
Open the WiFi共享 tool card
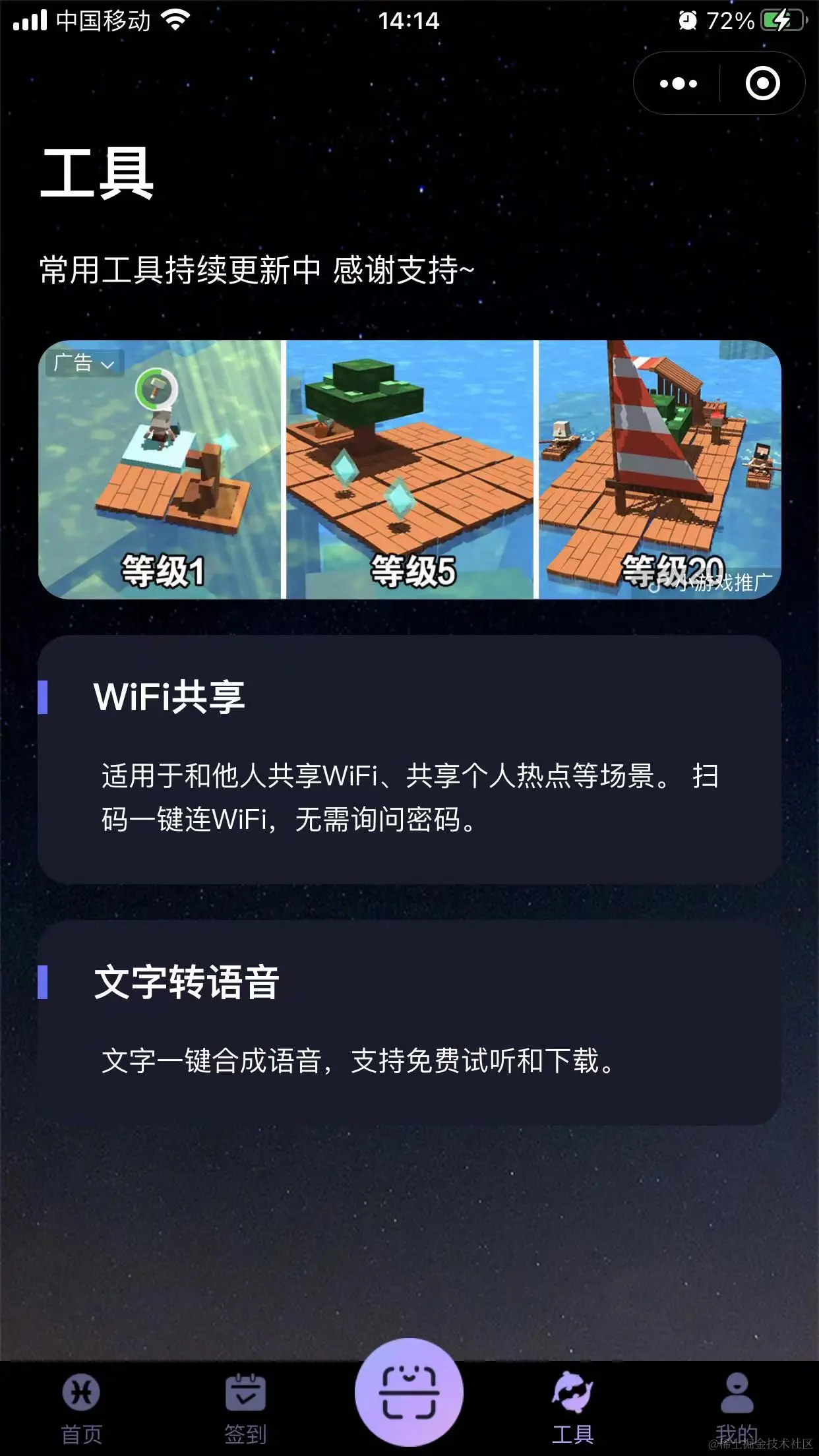tap(409, 758)
